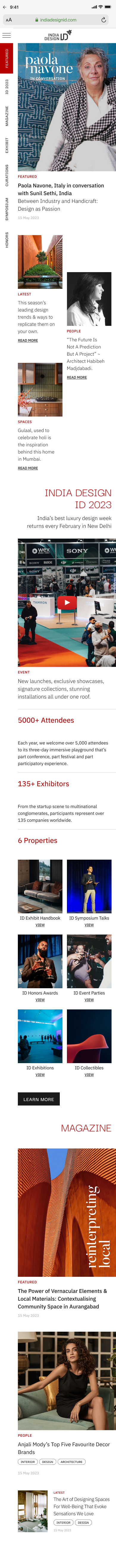
Task: Play the India Design ID video
Action: [67, 602]
